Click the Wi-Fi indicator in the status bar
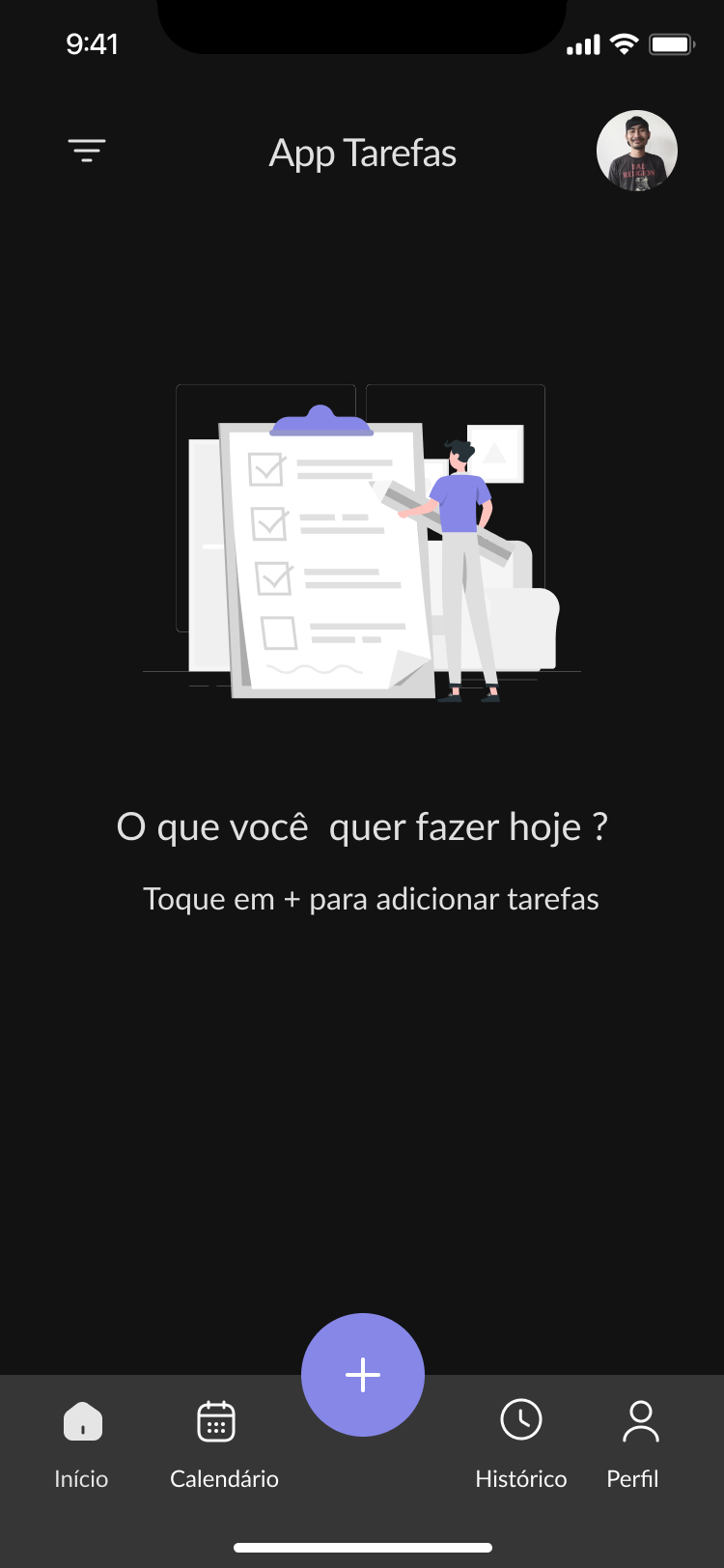This screenshot has height=1568, width=724. [622, 43]
